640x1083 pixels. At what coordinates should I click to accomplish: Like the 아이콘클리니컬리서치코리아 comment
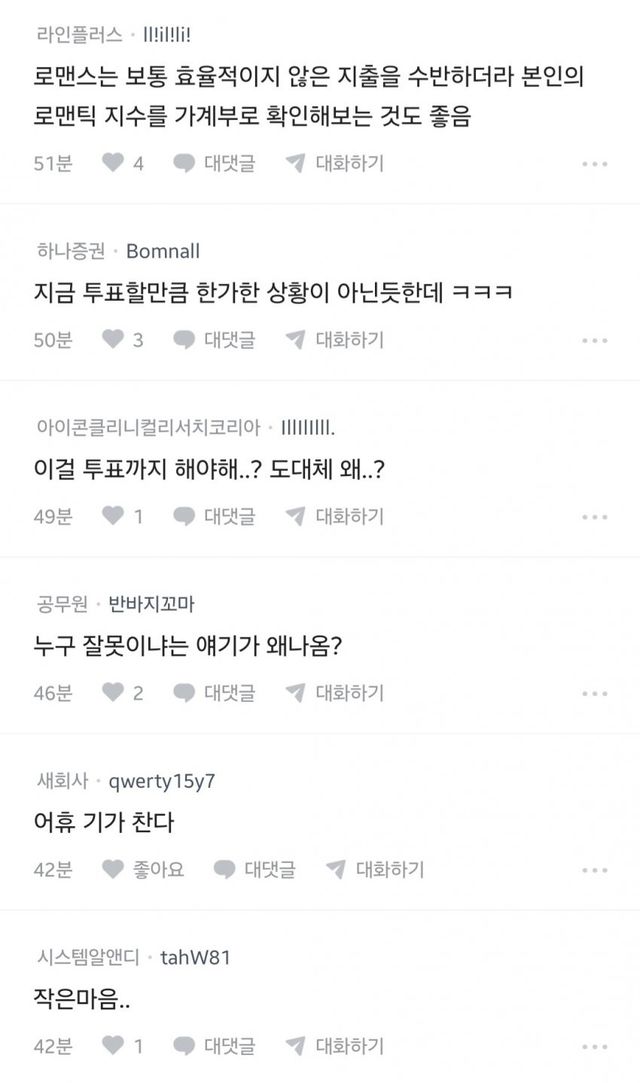(x=122, y=516)
